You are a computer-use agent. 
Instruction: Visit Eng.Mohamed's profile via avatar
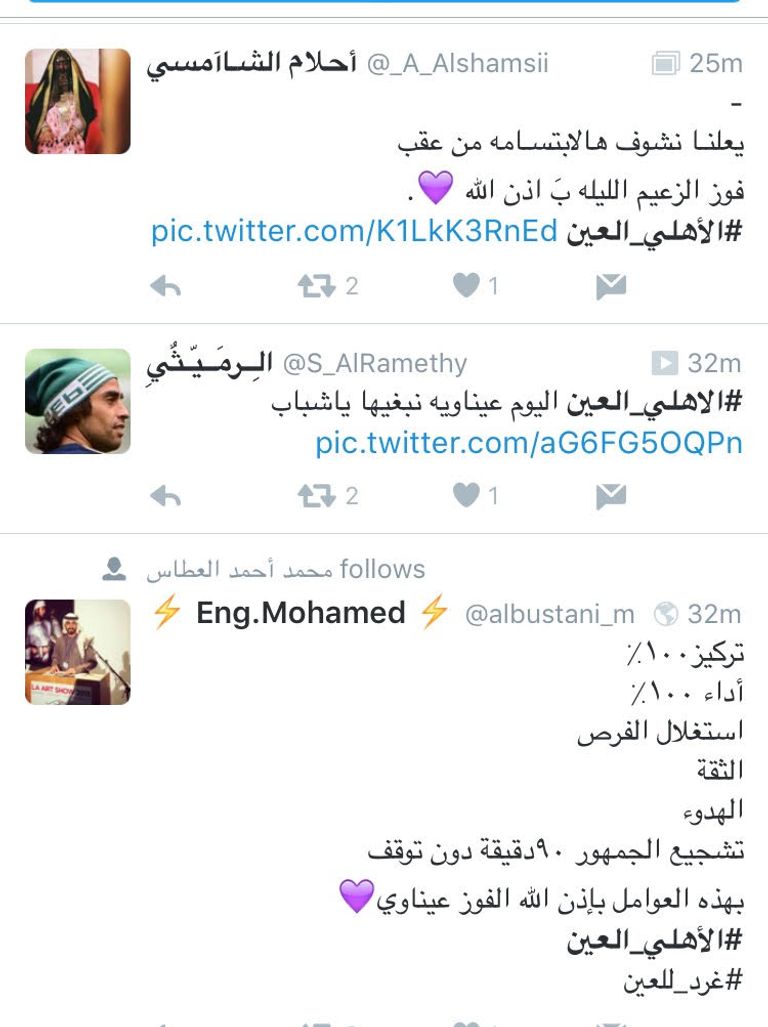pyautogui.click(x=78, y=652)
